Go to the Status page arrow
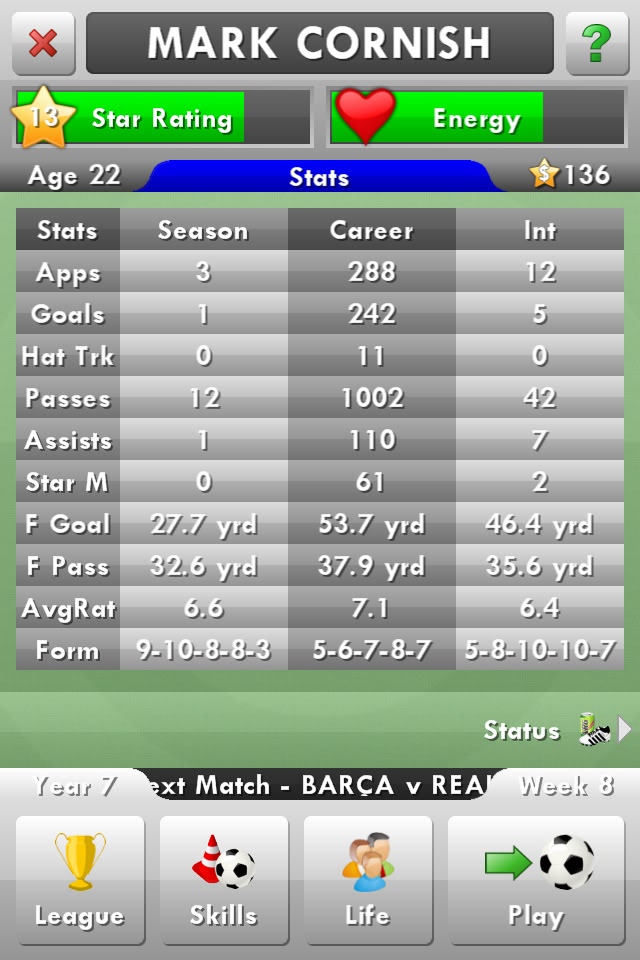This screenshot has height=960, width=640. tap(624, 730)
